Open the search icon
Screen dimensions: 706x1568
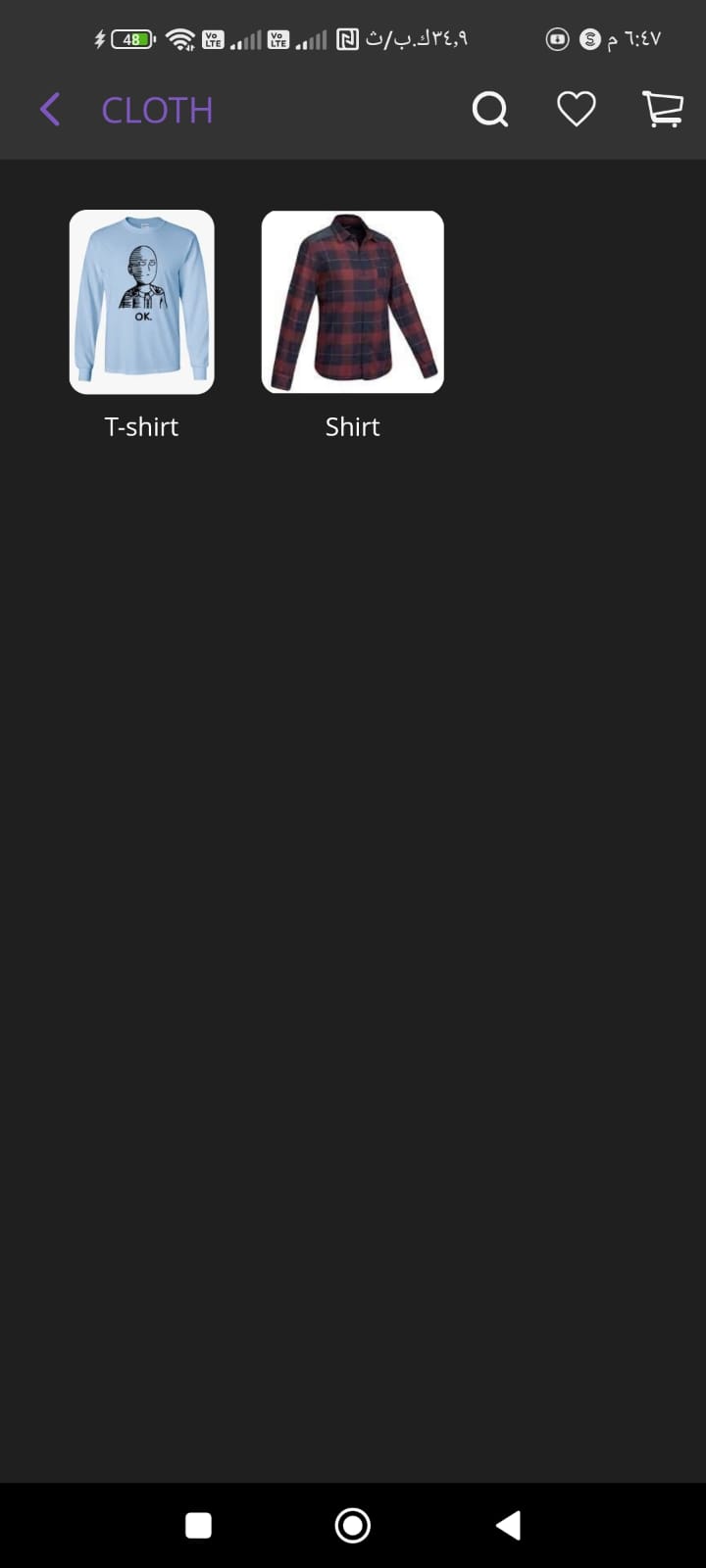490,110
